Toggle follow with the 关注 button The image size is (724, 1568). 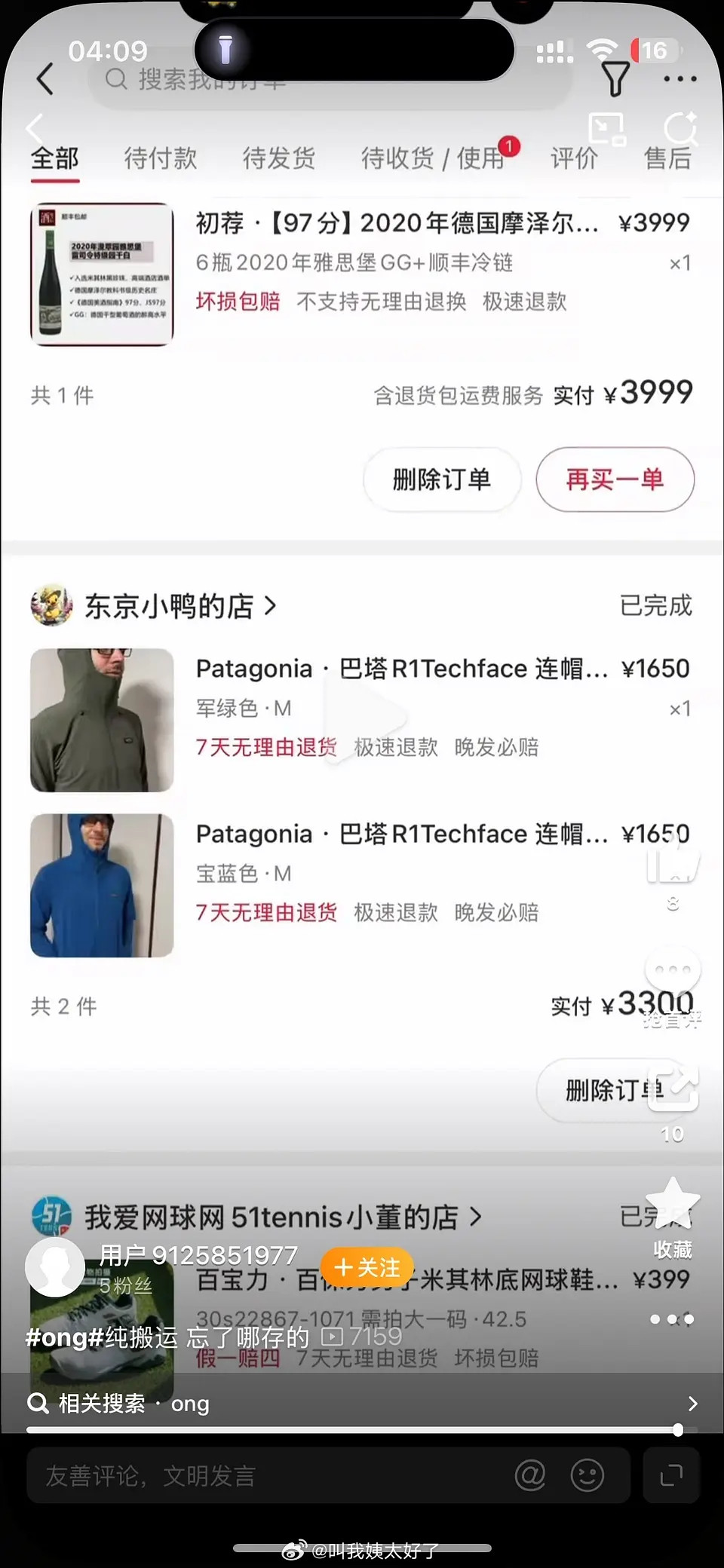(367, 1269)
